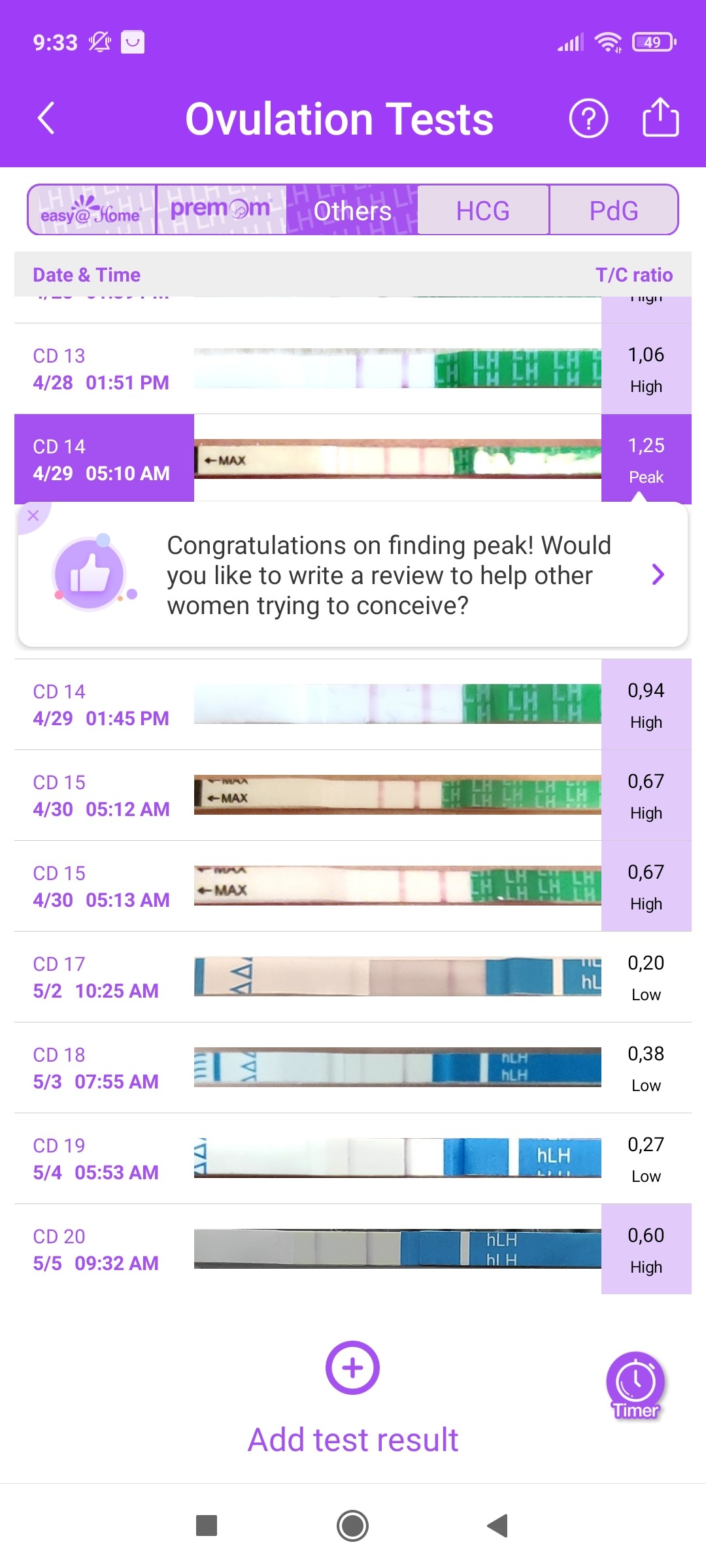Go to the system home screen
The image size is (706, 1568).
point(352,1526)
